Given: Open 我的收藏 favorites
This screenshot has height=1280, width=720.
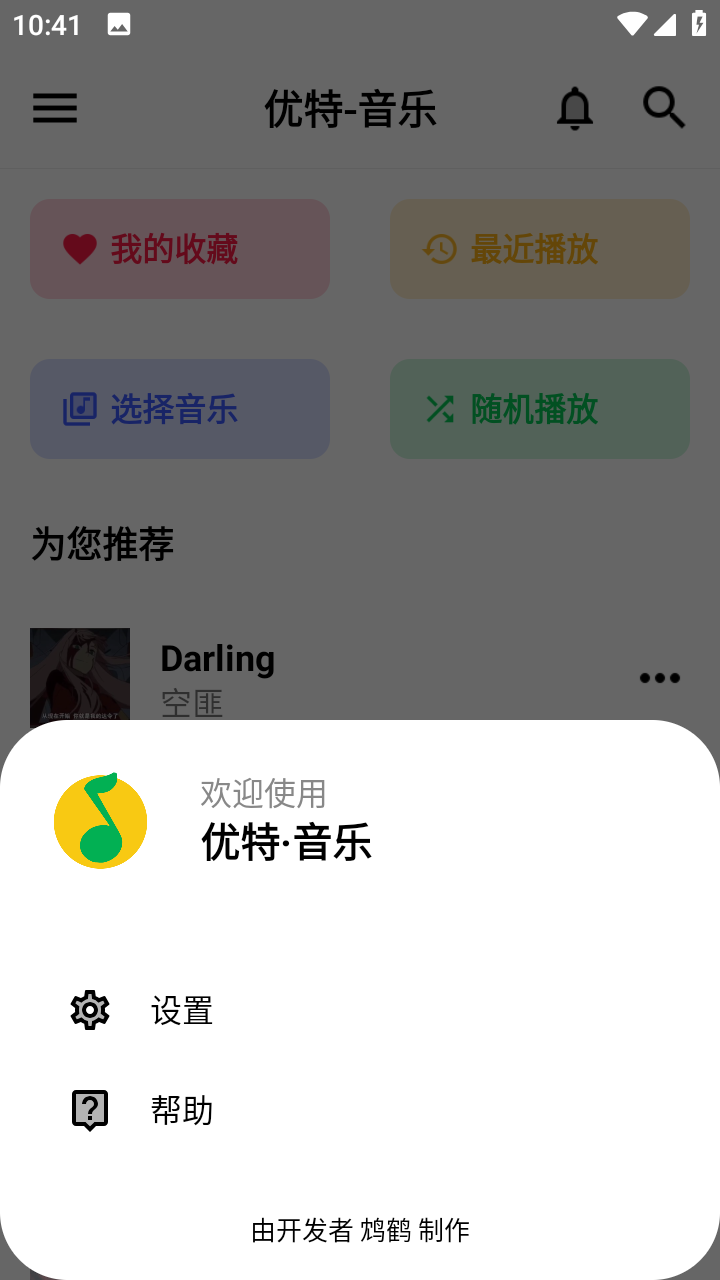Looking at the screenshot, I should [x=180, y=249].
